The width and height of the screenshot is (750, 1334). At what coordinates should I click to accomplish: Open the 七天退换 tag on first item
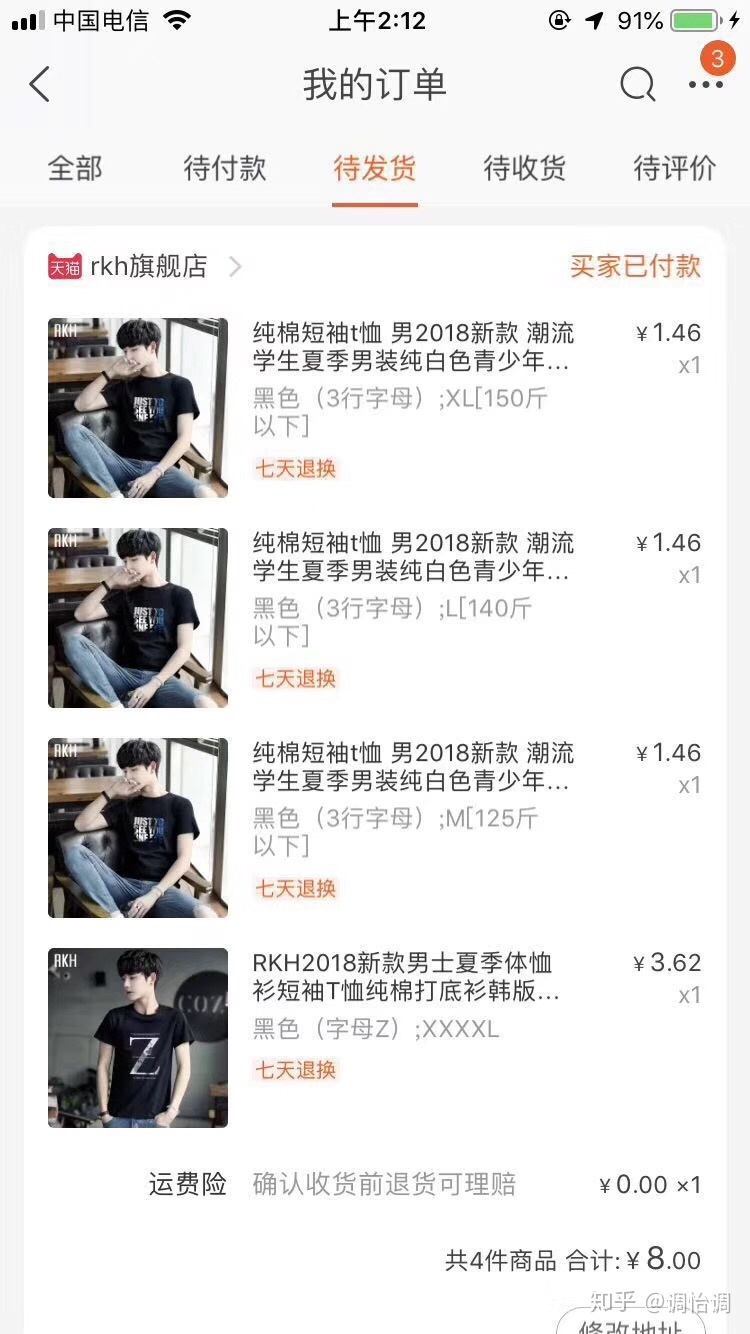[294, 468]
